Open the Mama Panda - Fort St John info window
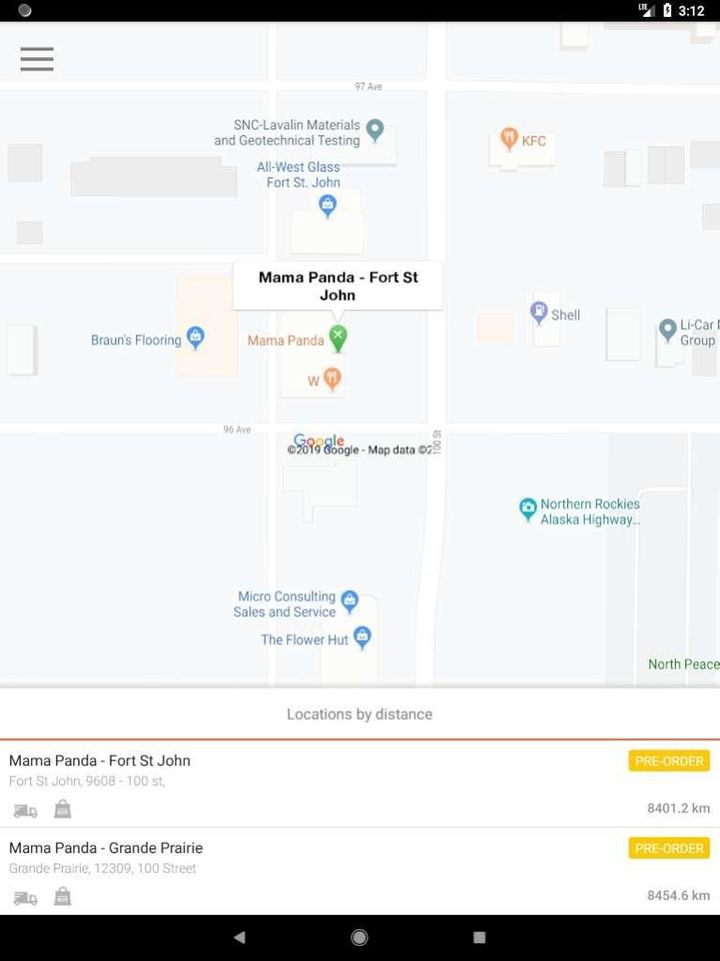 (x=338, y=285)
